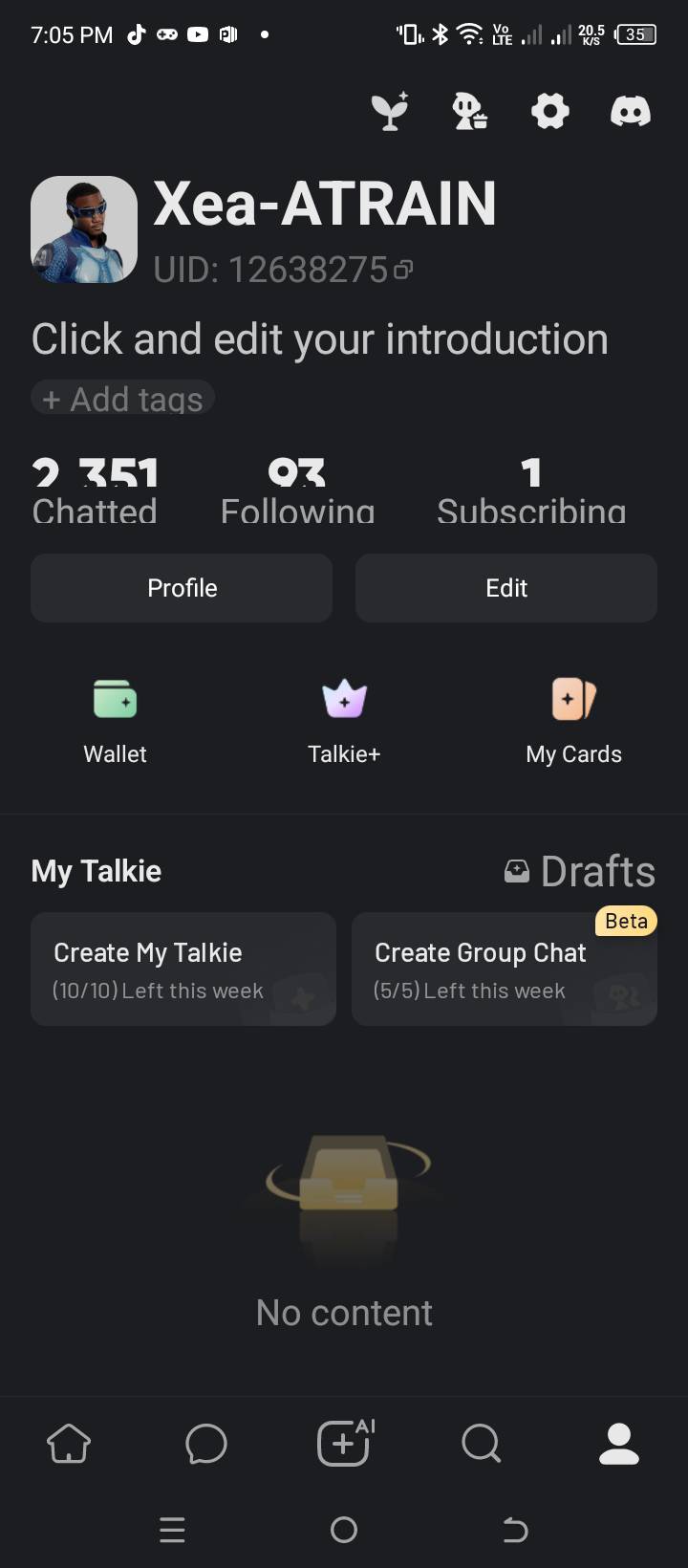
Task: Select Create Group Chat
Action: (505, 969)
